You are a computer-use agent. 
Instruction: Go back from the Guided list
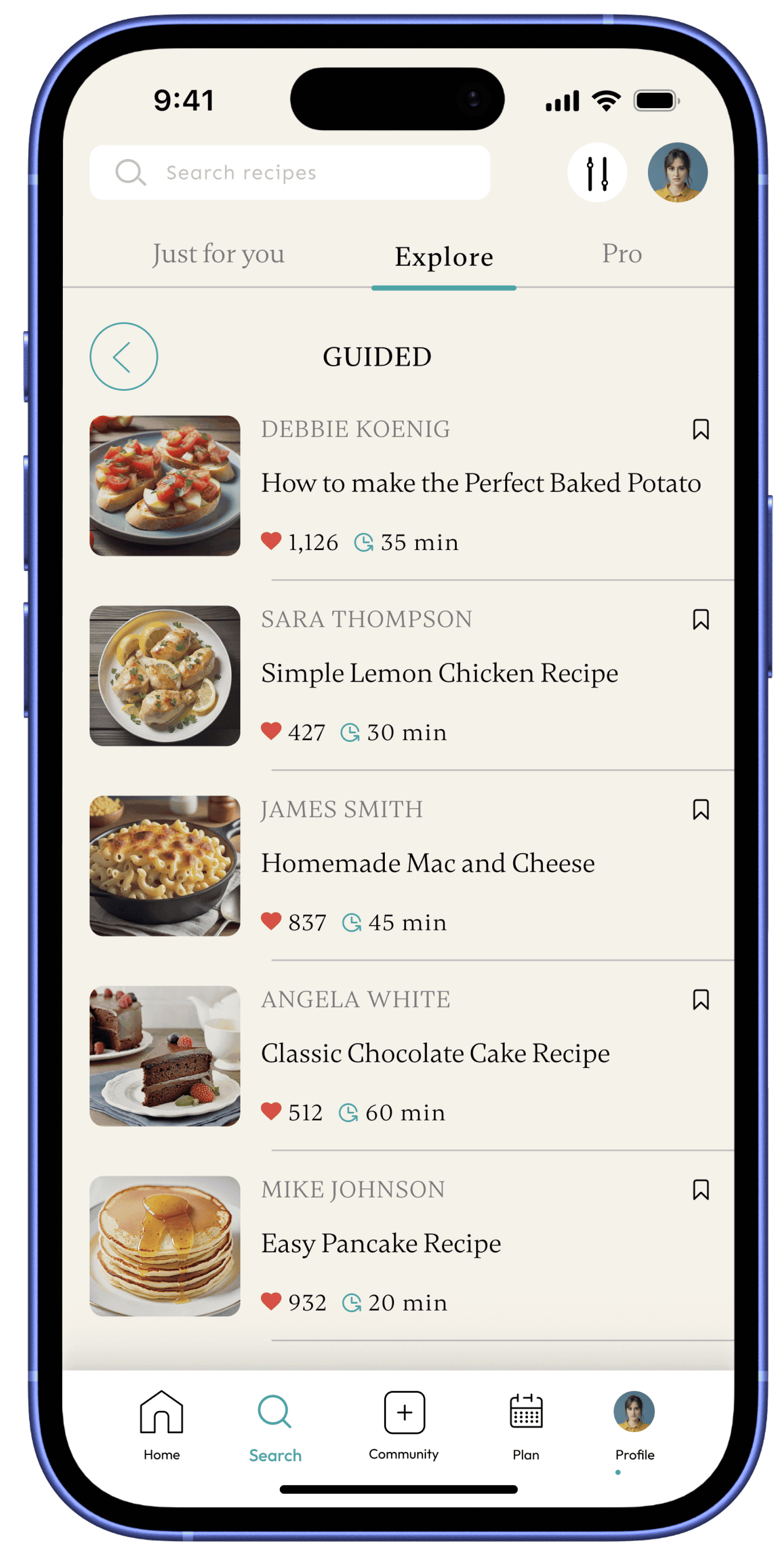click(x=124, y=357)
